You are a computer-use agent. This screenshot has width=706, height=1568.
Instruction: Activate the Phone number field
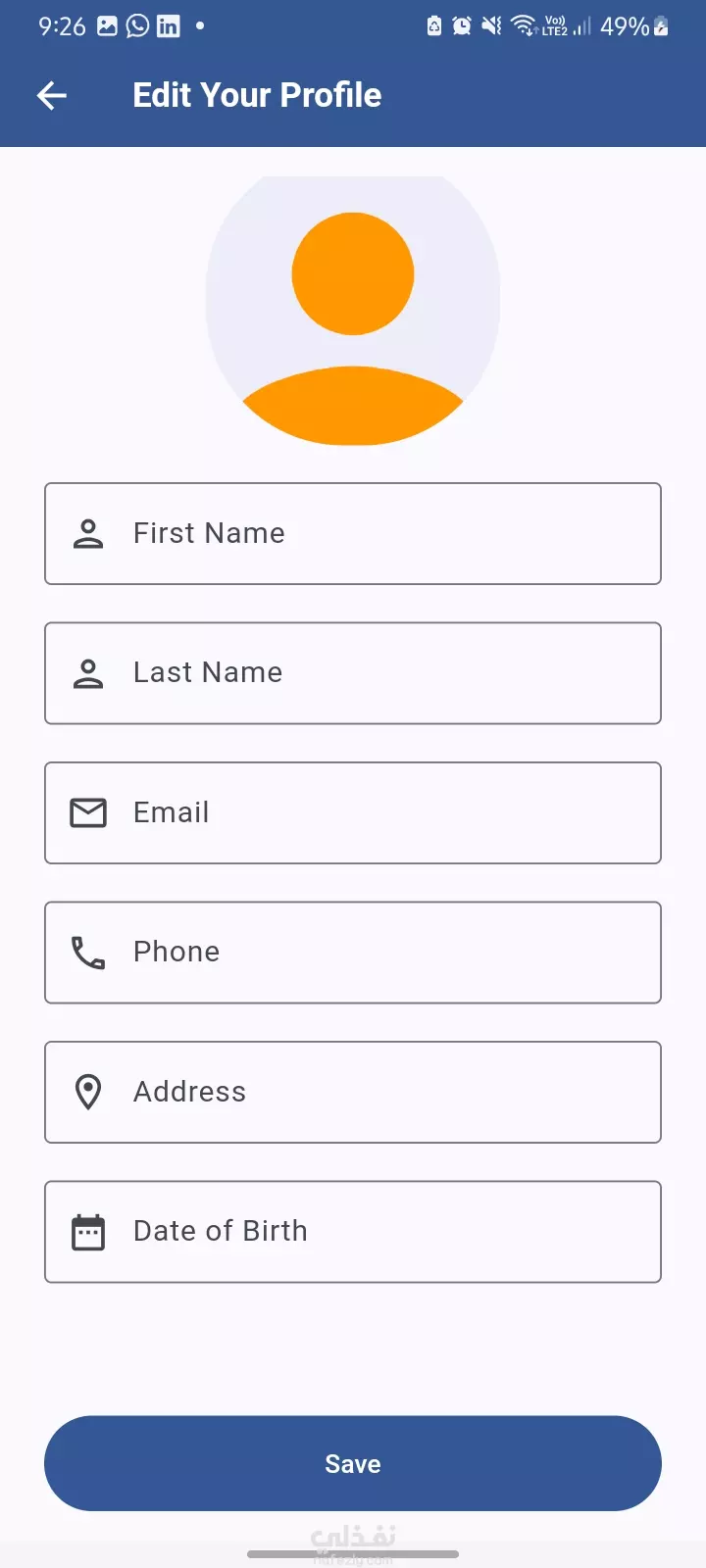pos(353,953)
